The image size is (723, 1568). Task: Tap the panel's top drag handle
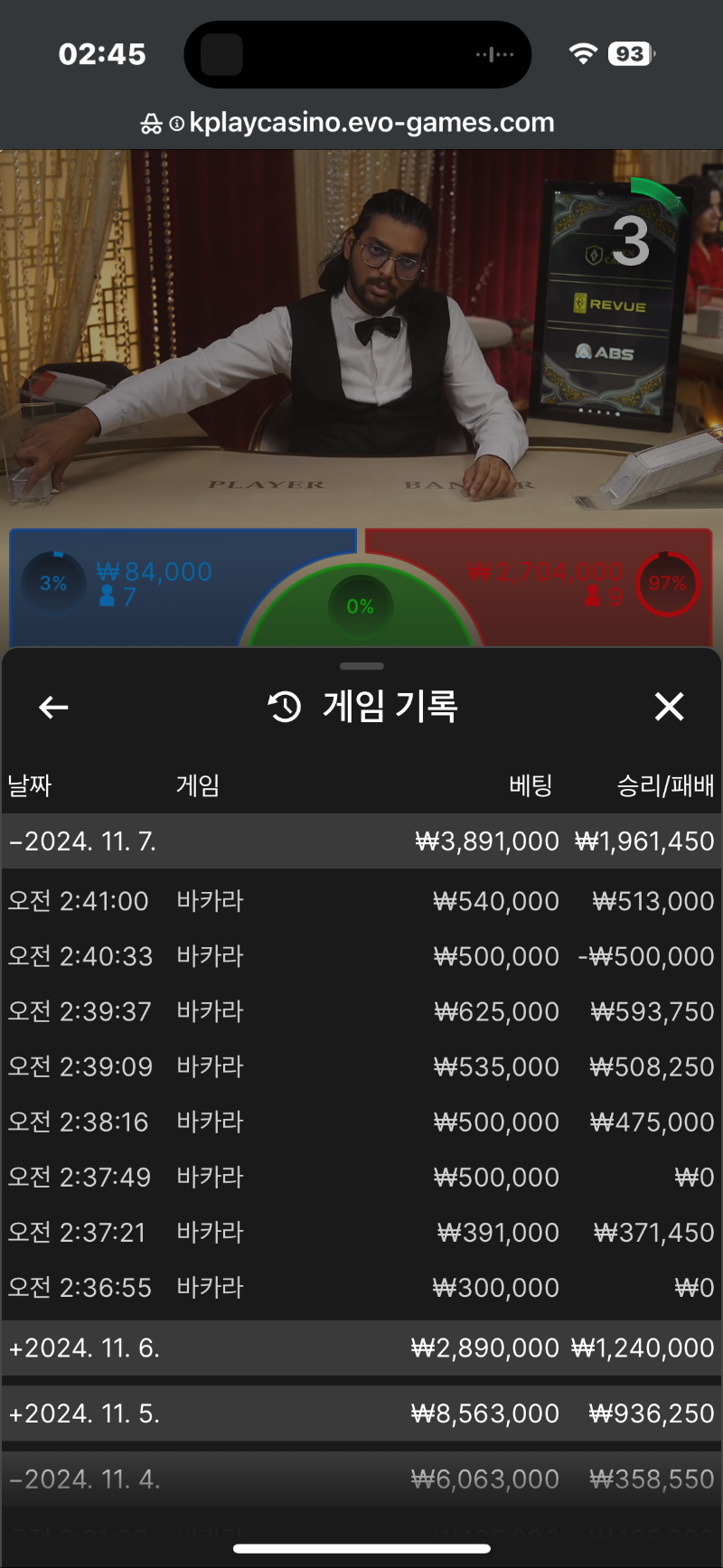pos(361,666)
